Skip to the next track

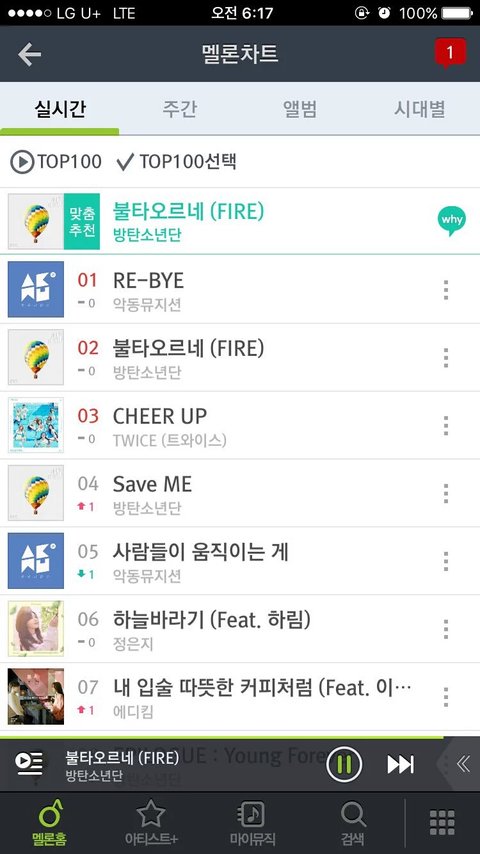(x=401, y=764)
